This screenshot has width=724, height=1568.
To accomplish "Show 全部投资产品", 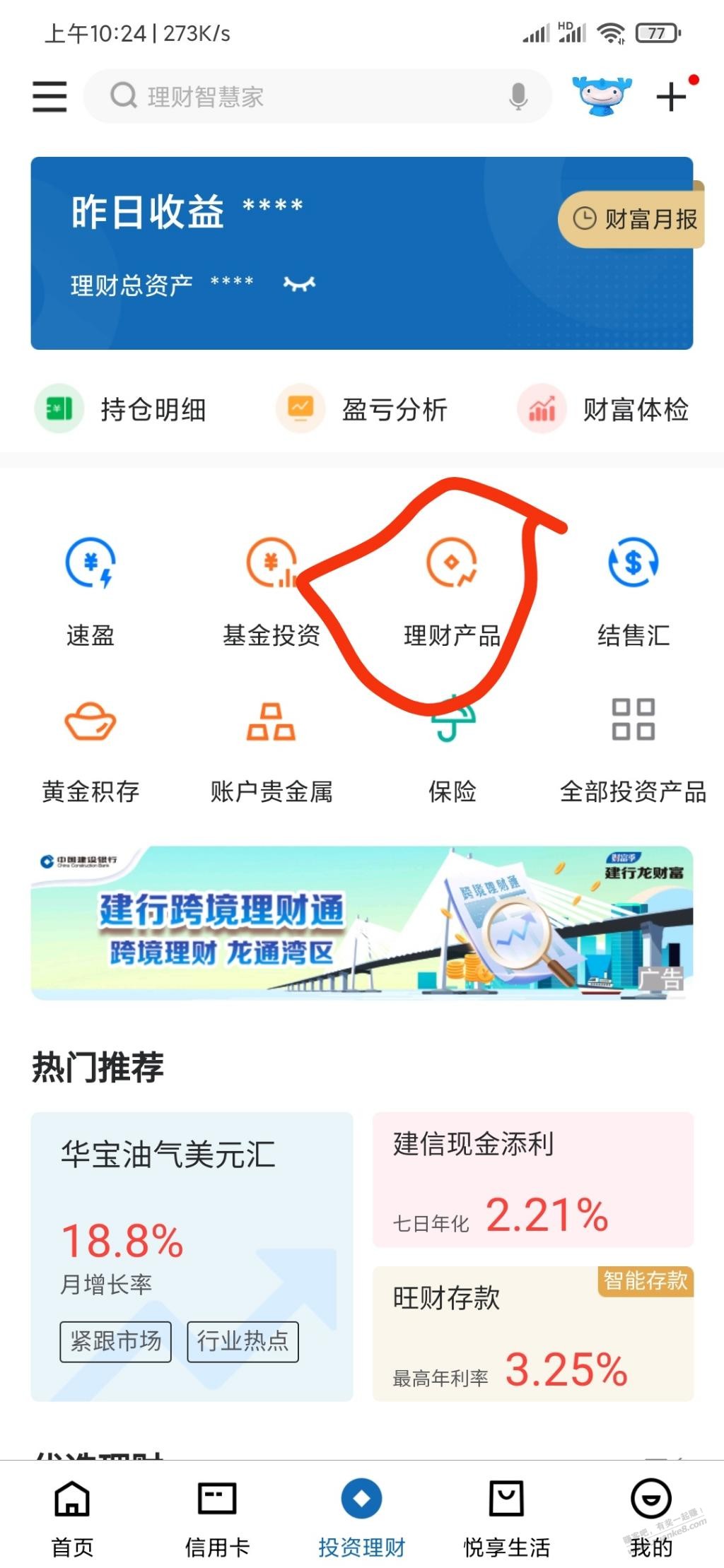I will click(x=633, y=749).
